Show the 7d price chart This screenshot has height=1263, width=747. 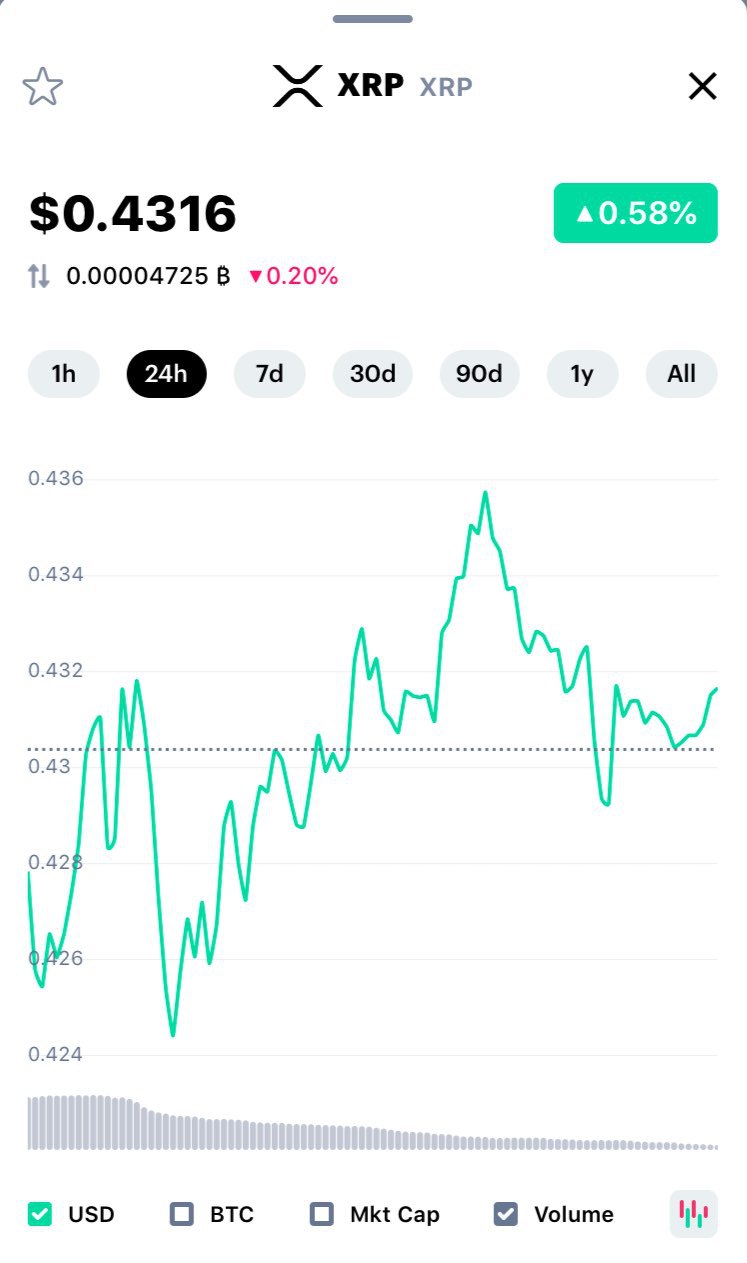coord(269,374)
